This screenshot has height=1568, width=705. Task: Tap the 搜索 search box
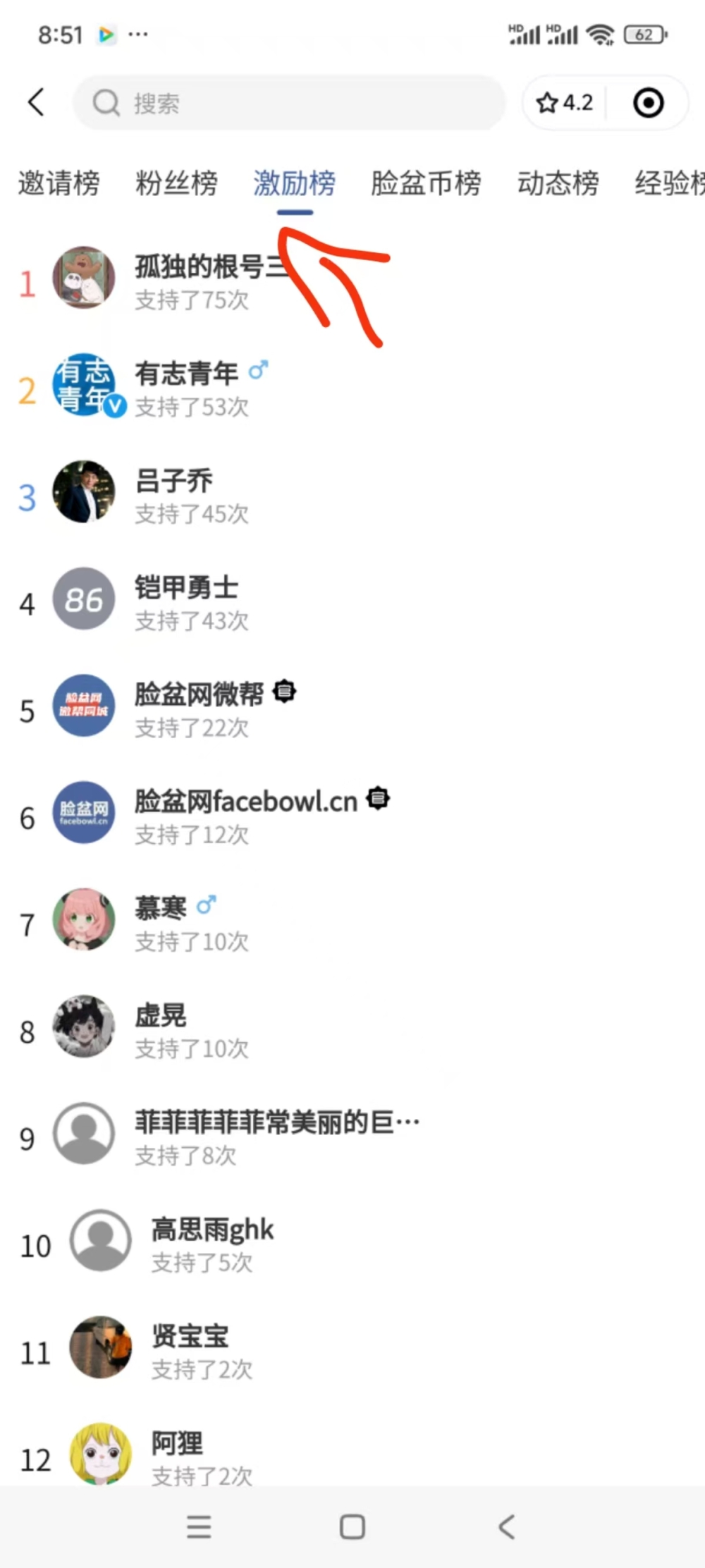[289, 103]
